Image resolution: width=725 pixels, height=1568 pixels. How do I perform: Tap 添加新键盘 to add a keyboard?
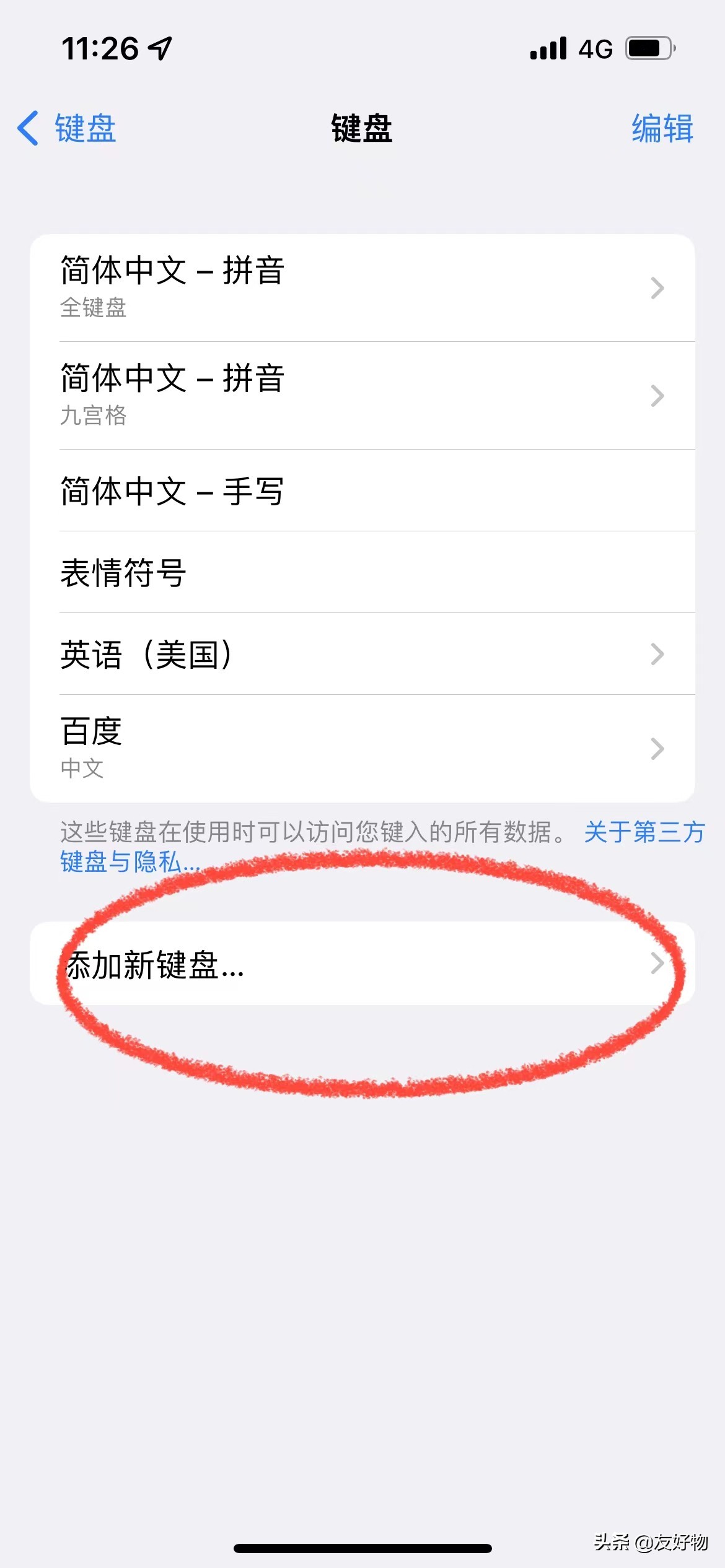[362, 964]
